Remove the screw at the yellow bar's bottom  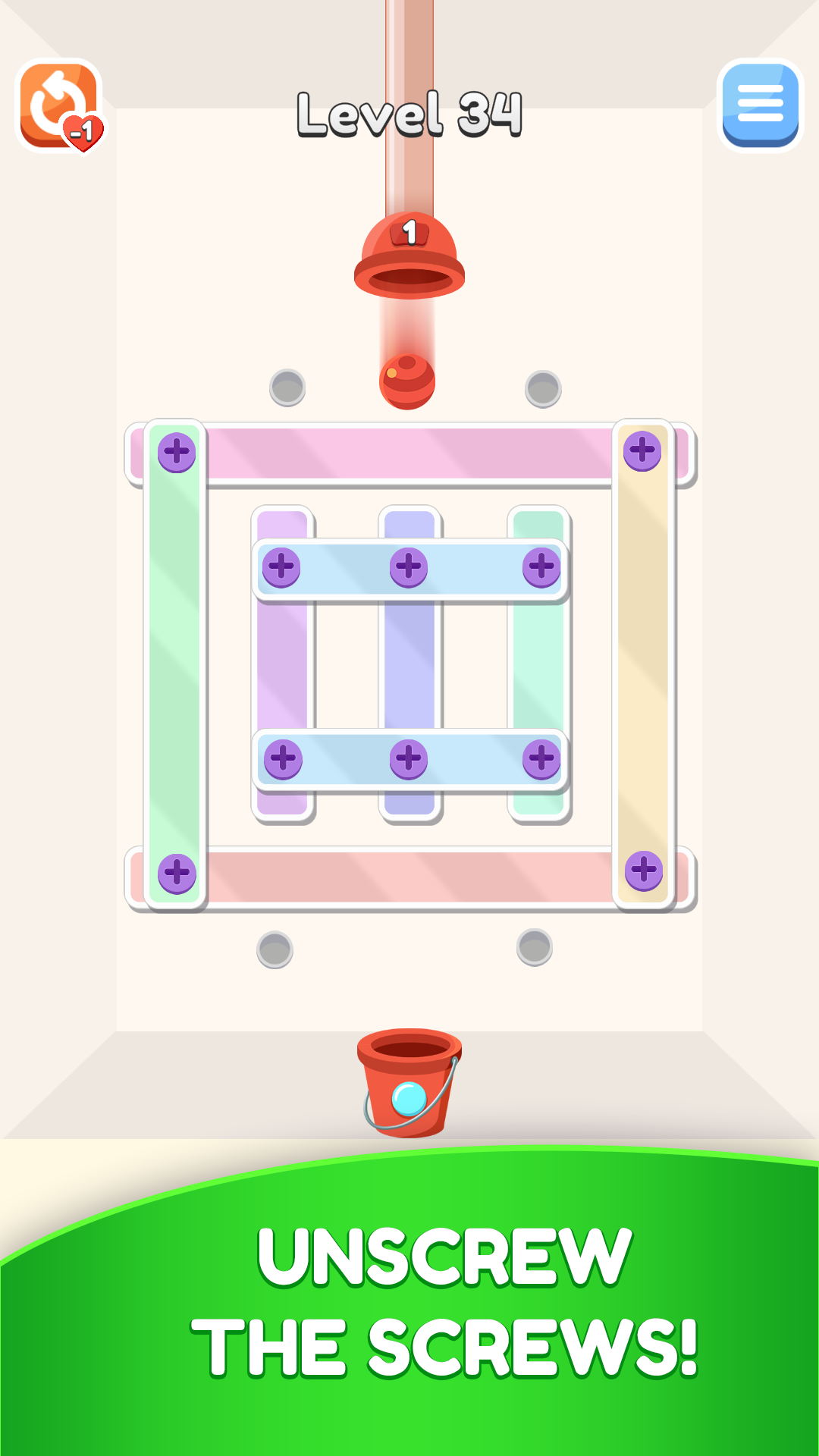(x=644, y=871)
